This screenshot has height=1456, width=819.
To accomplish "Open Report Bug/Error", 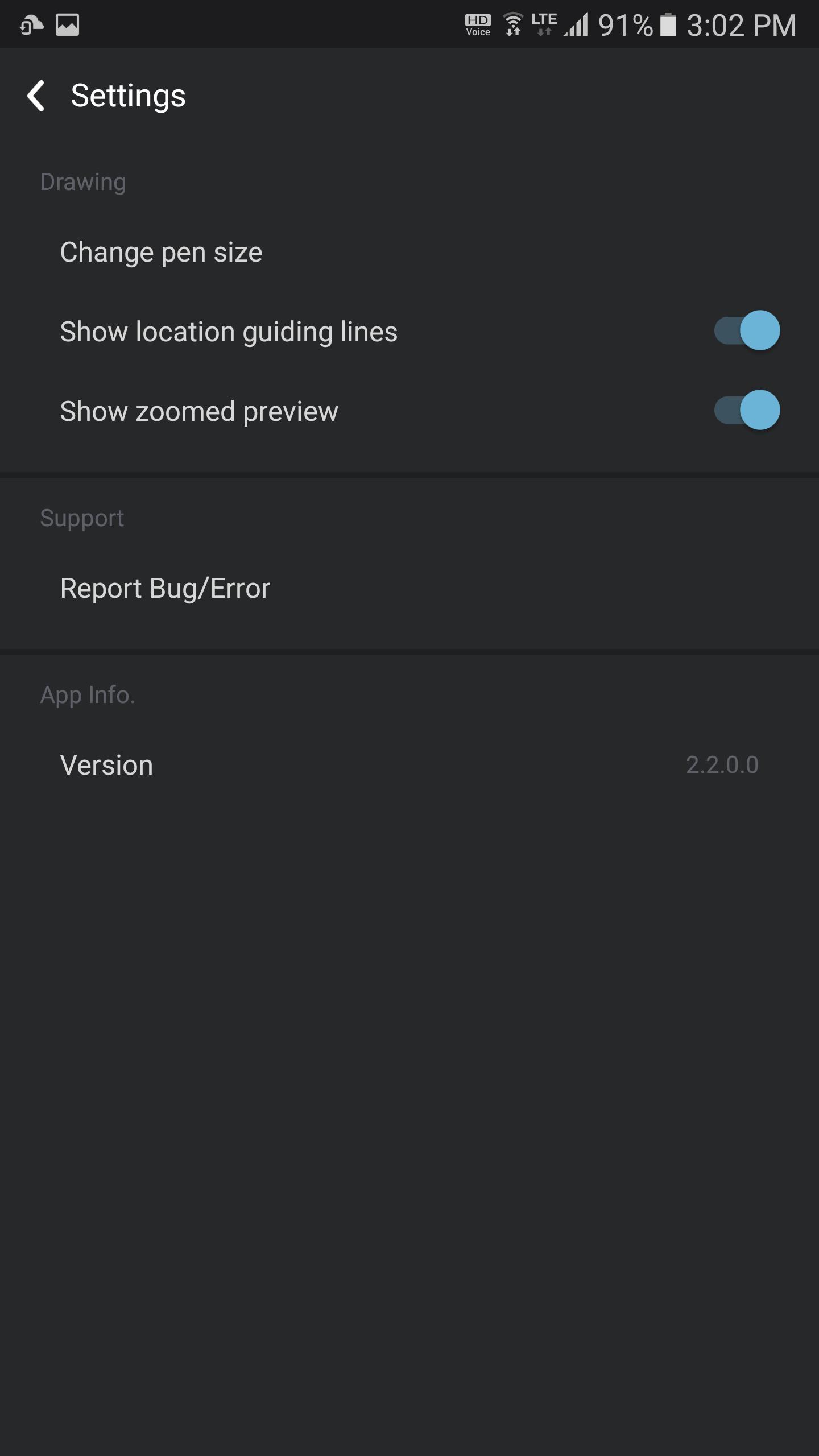I will point(165,588).
